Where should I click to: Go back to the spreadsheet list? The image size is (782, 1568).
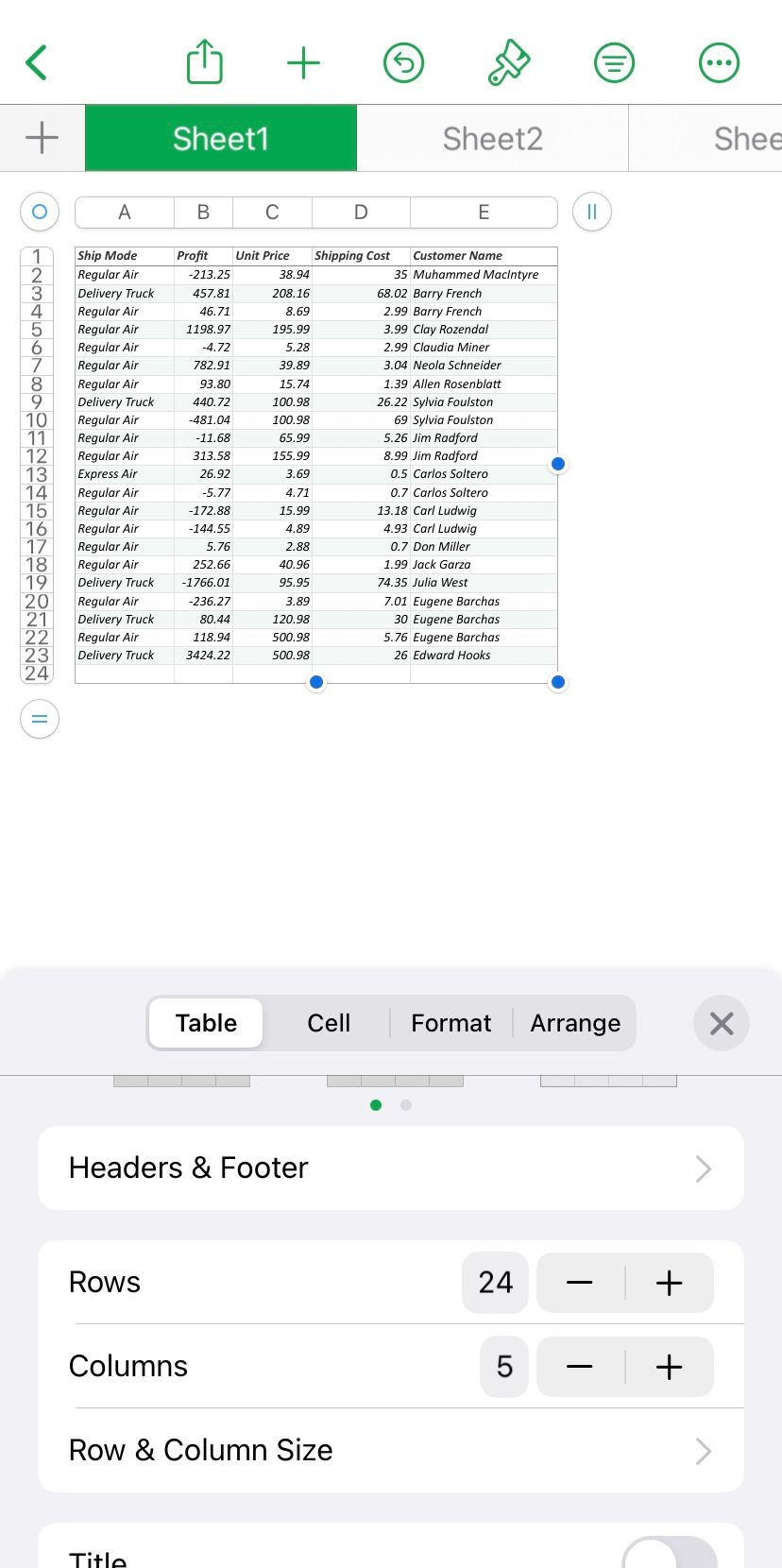point(37,63)
